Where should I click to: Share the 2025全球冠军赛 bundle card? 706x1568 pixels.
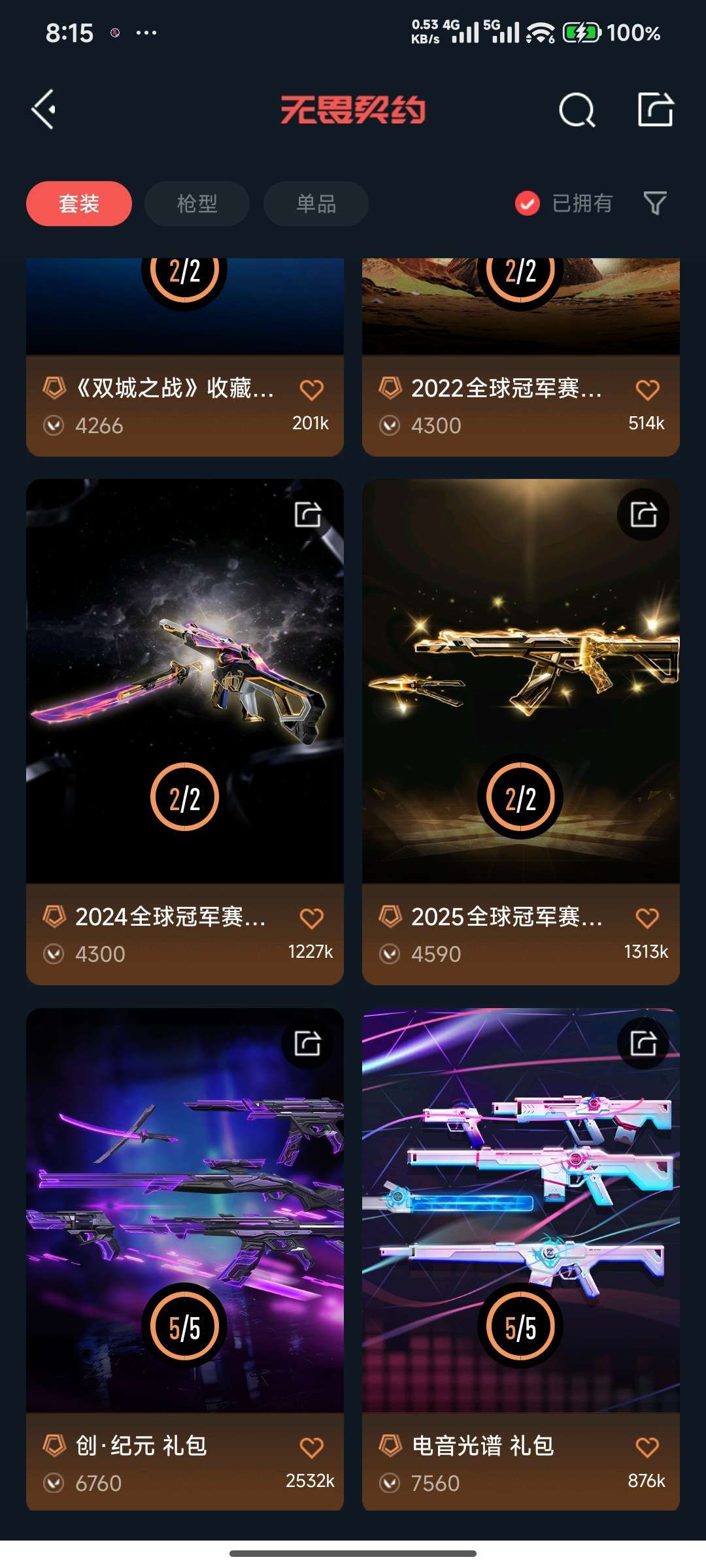643,515
